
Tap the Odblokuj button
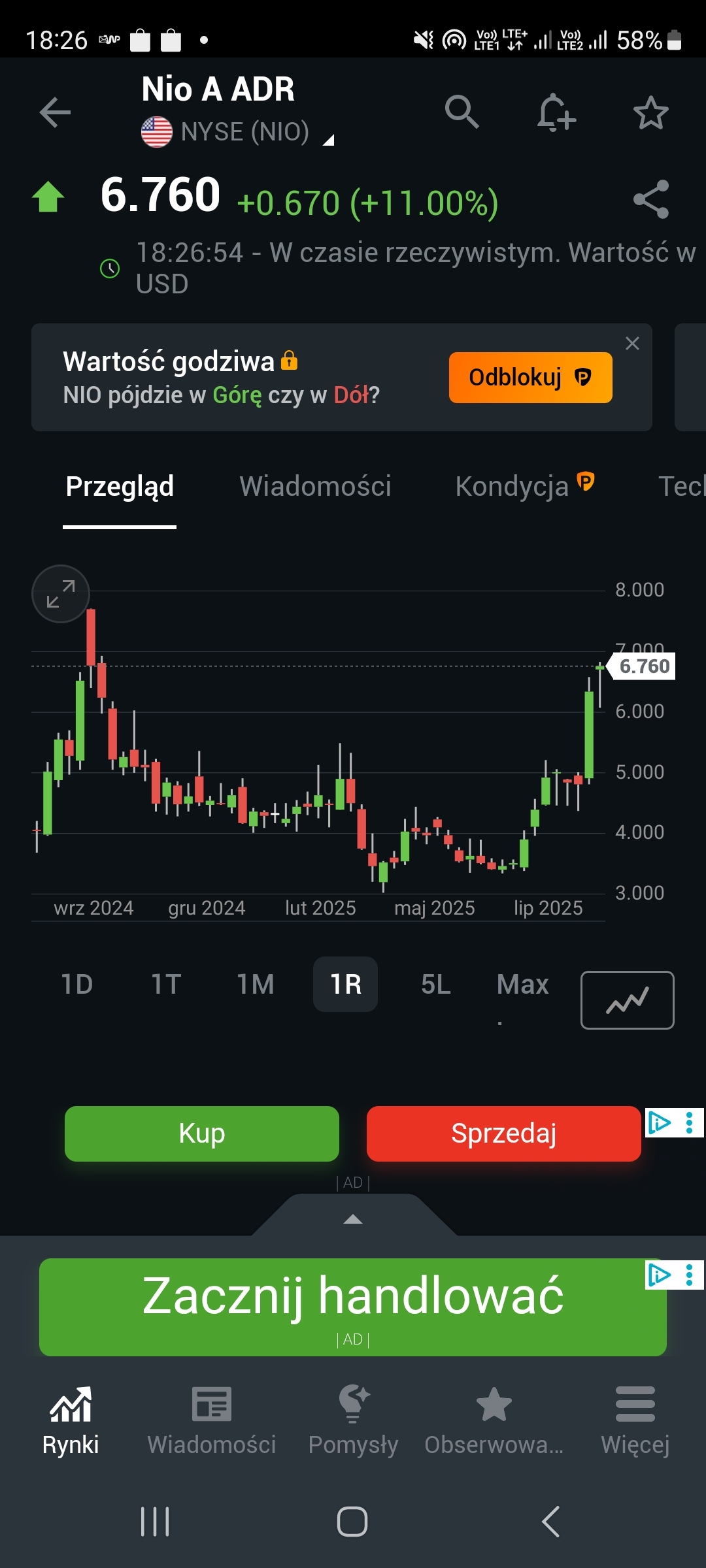click(x=530, y=378)
